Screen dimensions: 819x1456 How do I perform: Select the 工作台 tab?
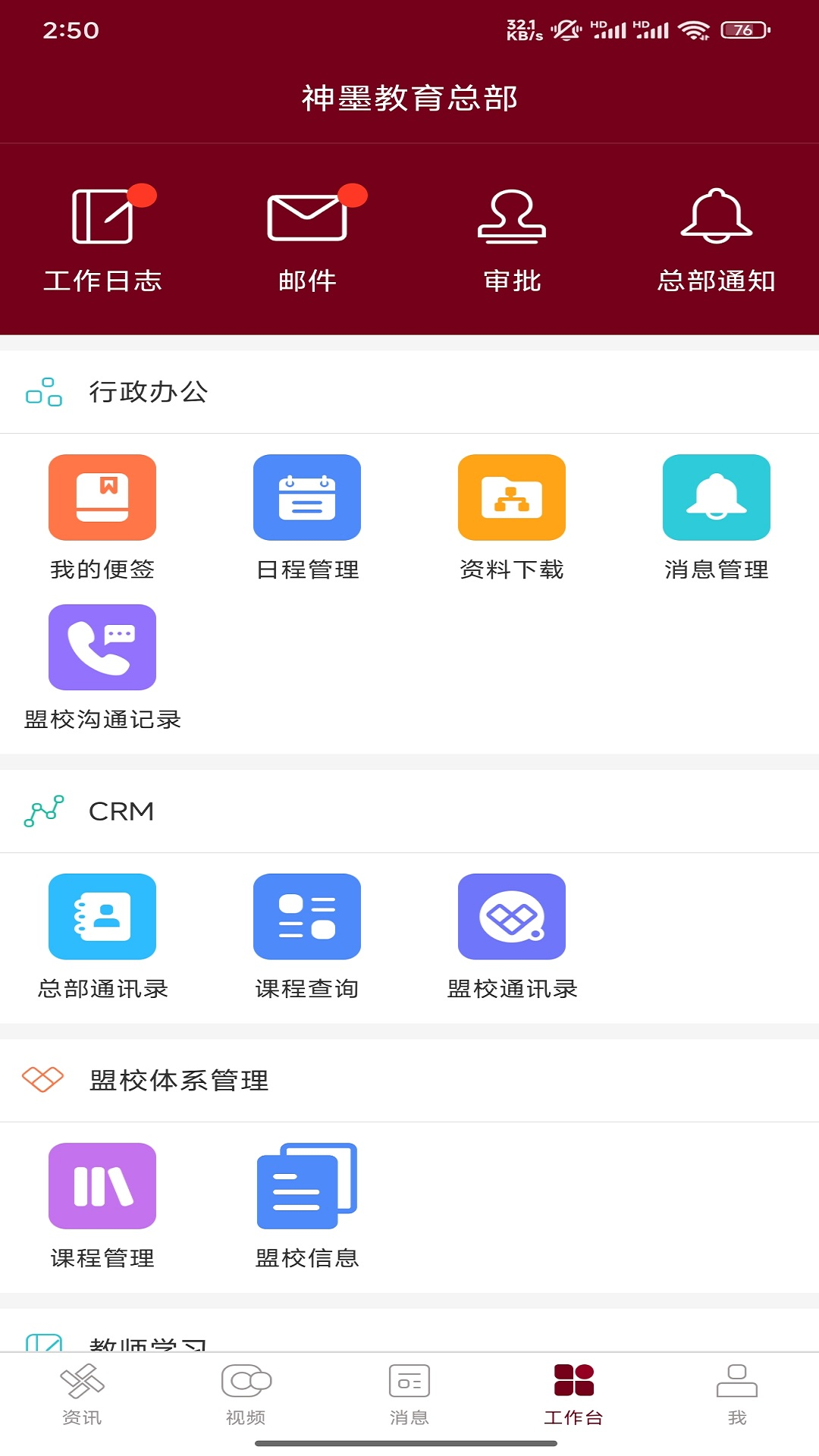click(573, 1395)
